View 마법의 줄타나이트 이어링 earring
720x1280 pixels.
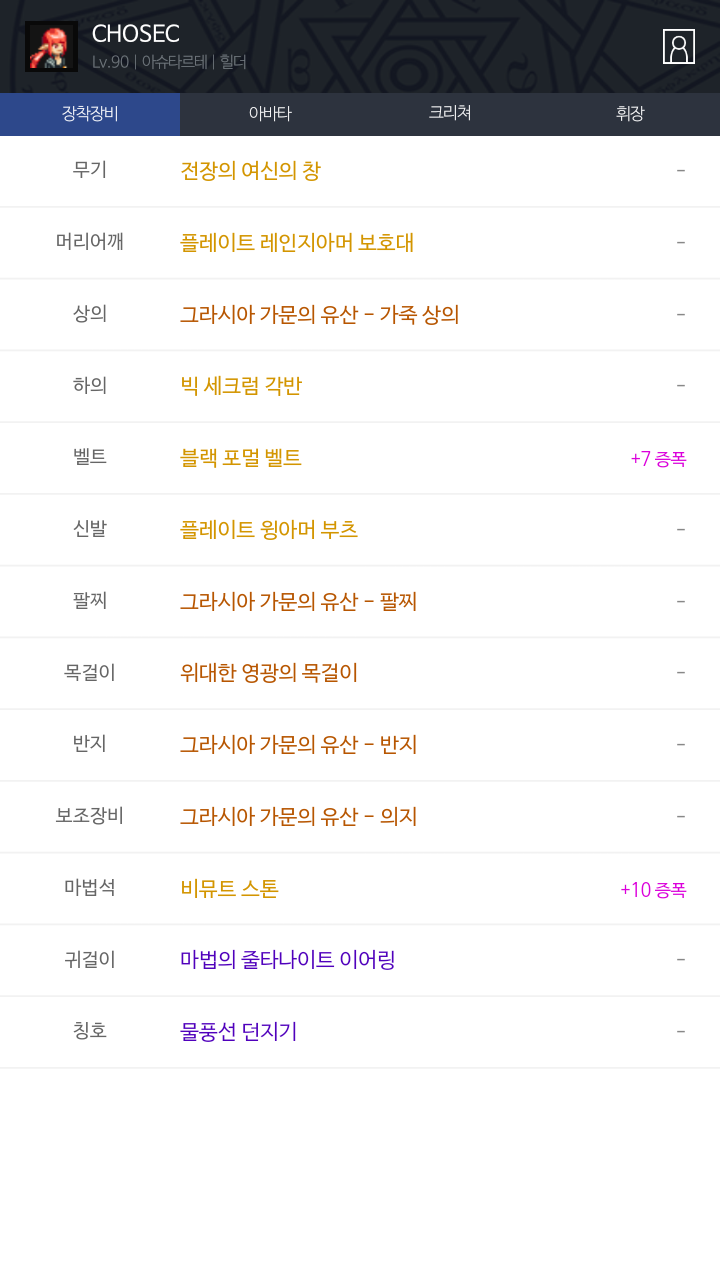click(x=288, y=960)
